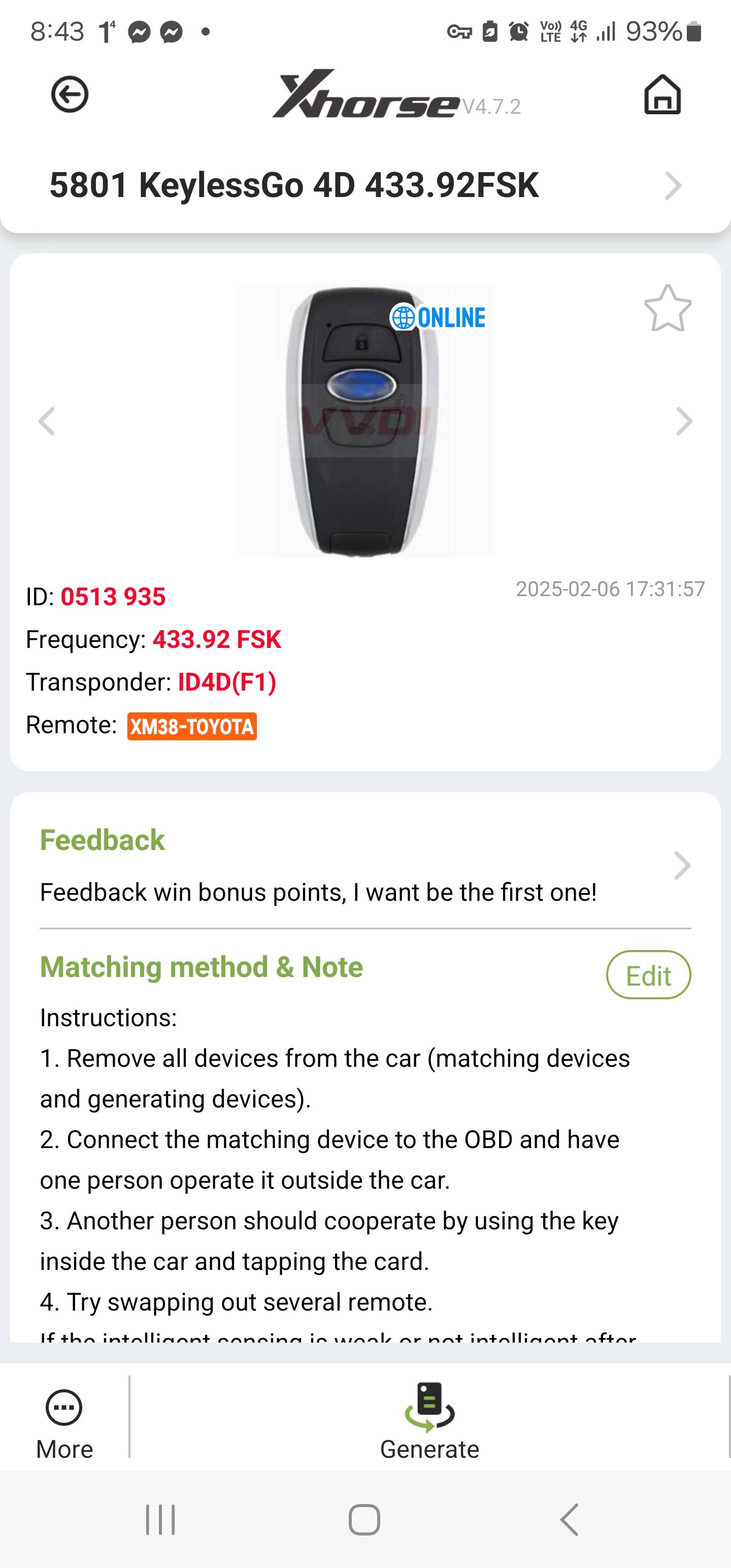The image size is (731, 1568).
Task: Open recent apps from the navigation bar
Action: tap(161, 1520)
